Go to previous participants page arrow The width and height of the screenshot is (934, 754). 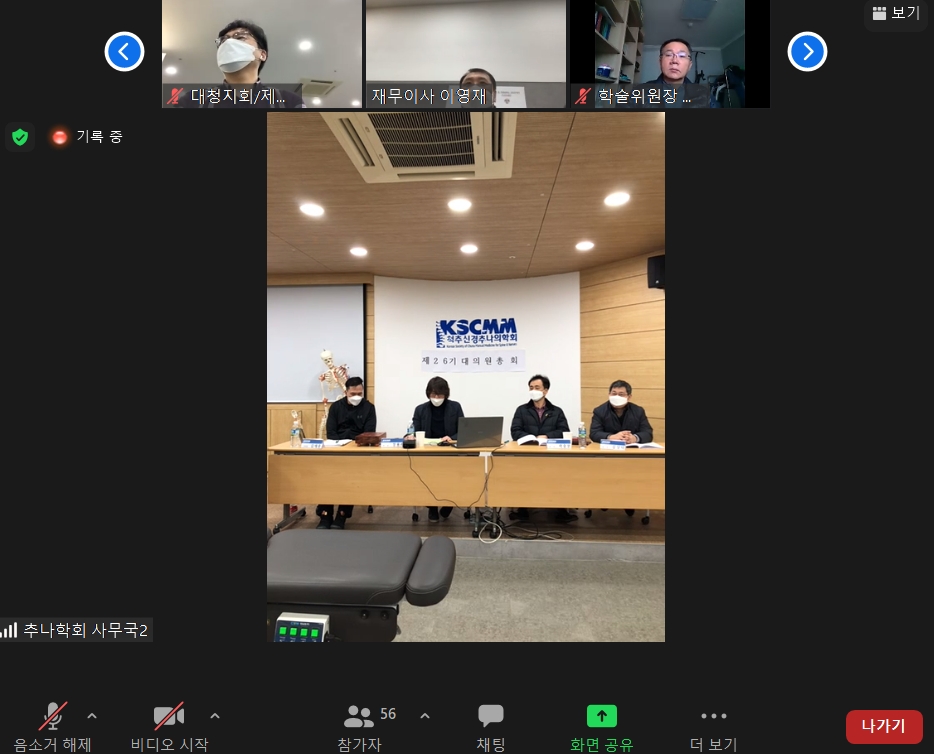(x=124, y=51)
